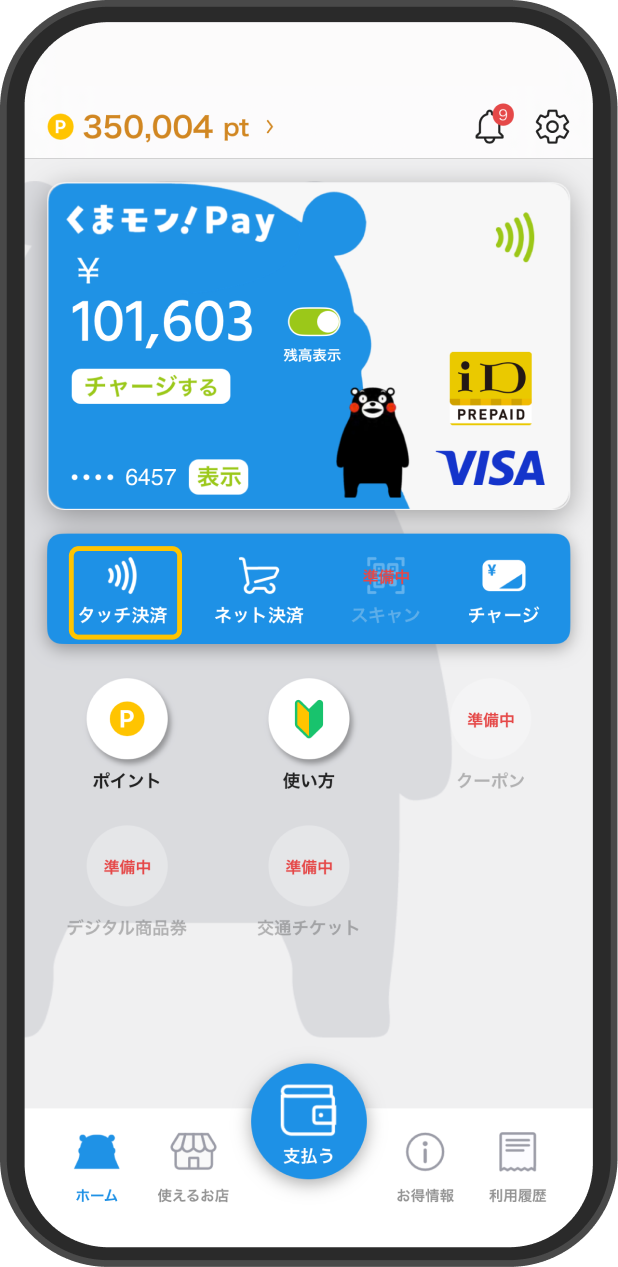Image resolution: width=618 pixels, height=1267 pixels.
Task: Switch to the 使えるお店 tab
Action: pos(193,1167)
